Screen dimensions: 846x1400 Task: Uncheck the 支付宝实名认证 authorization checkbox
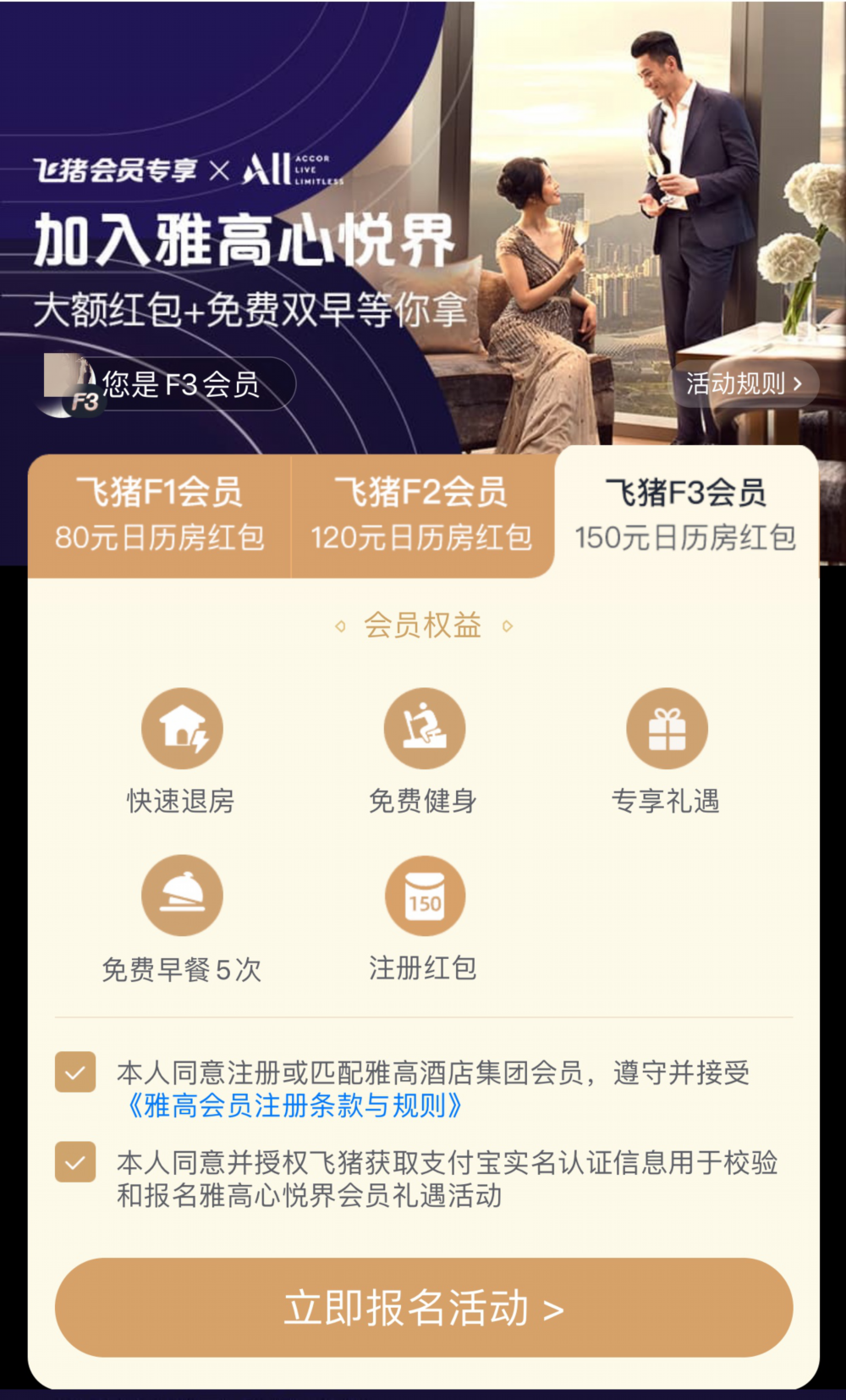pyautogui.click(x=75, y=1162)
